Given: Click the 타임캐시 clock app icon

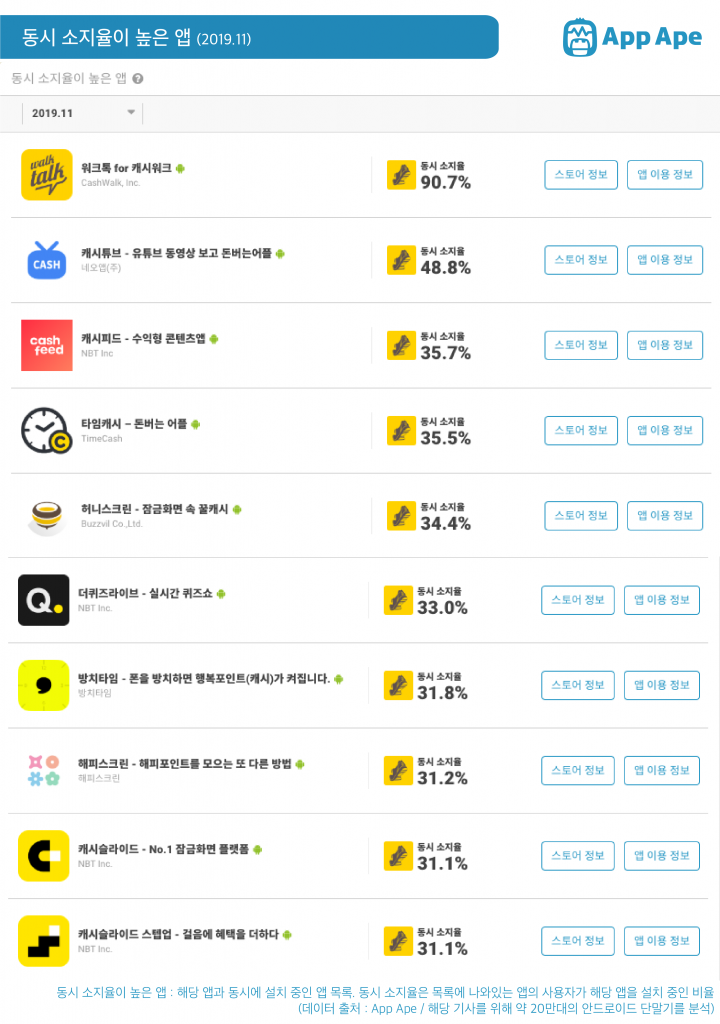Looking at the screenshot, I should tap(45, 430).
